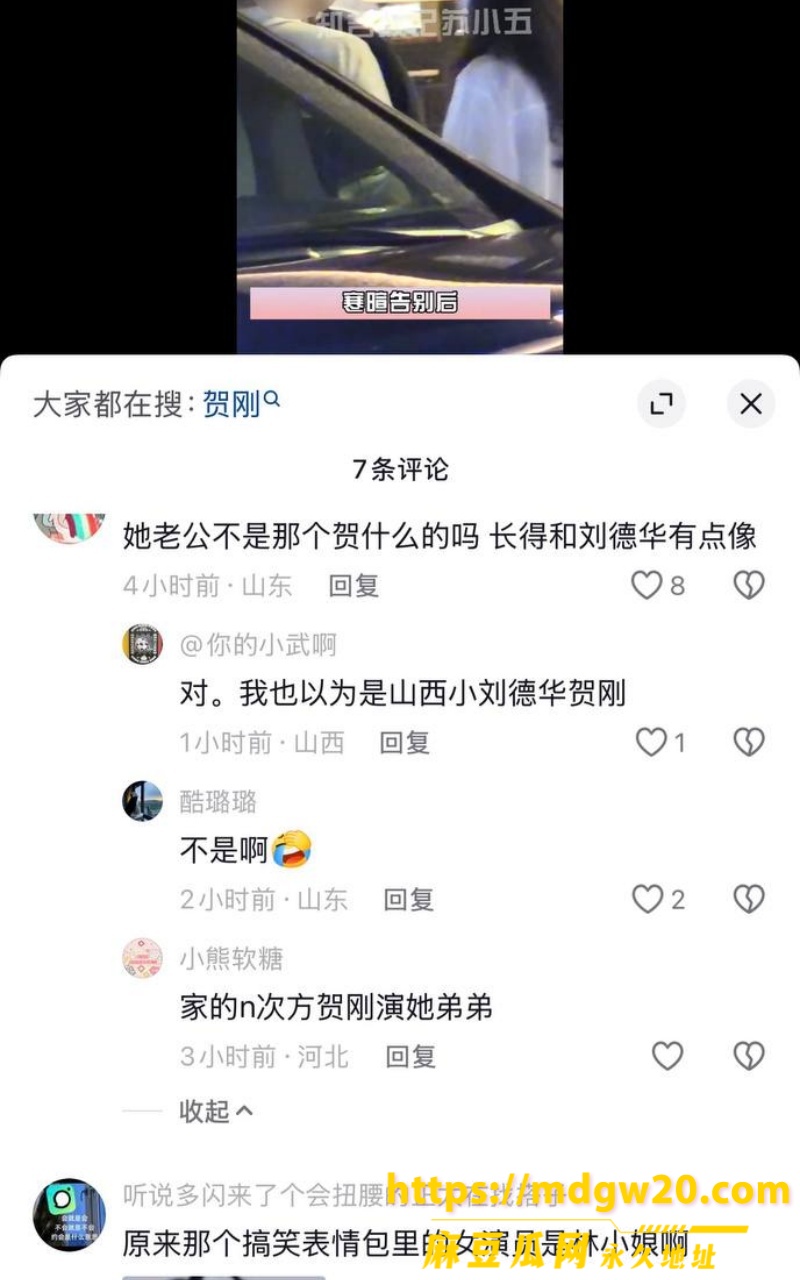Close the comments panel

[750, 404]
